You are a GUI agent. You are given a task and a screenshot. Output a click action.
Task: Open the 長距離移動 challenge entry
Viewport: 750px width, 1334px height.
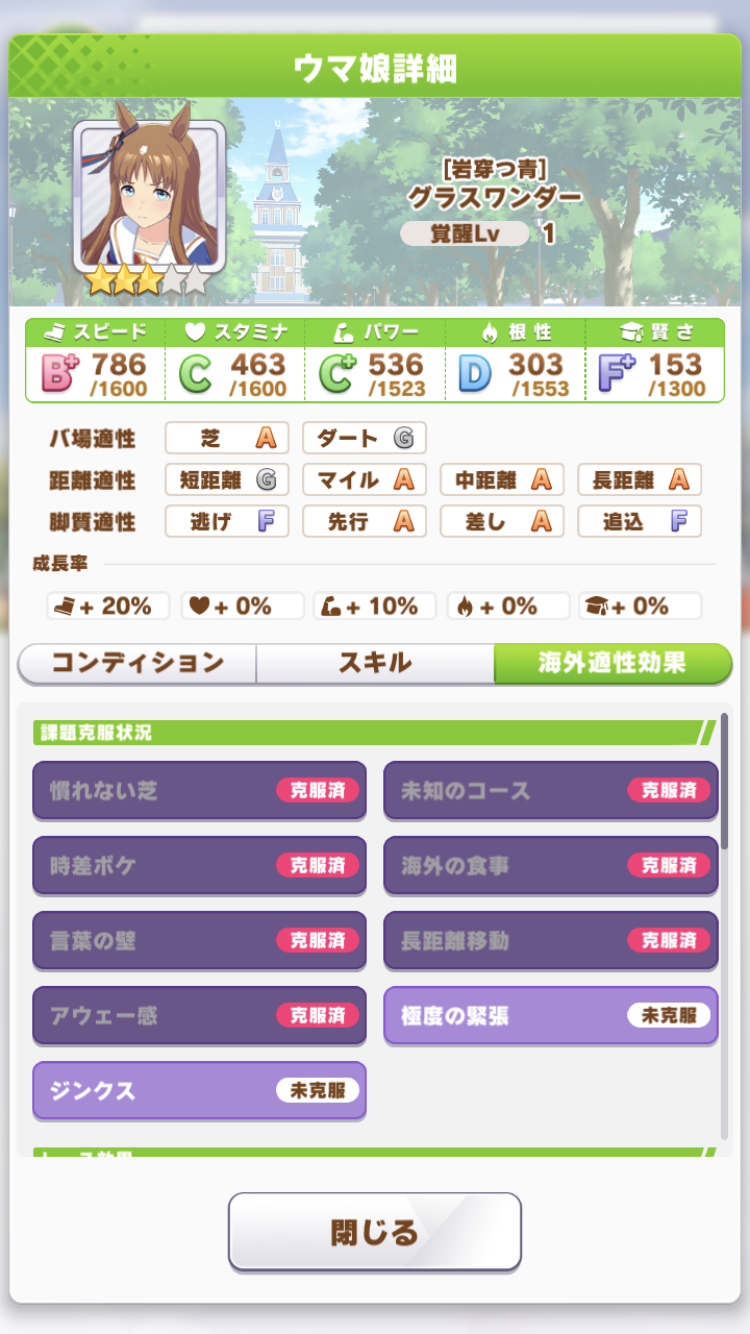551,940
